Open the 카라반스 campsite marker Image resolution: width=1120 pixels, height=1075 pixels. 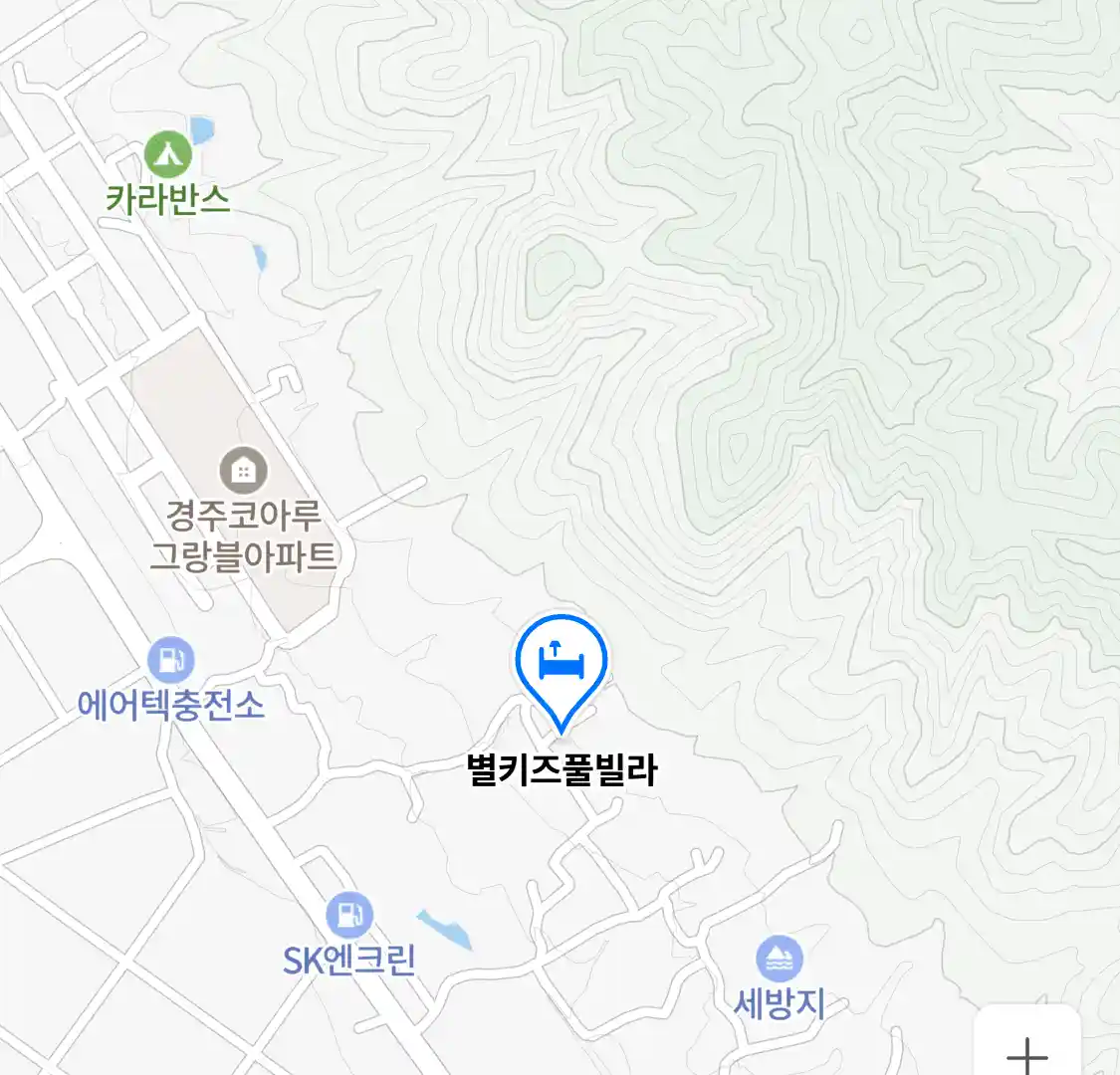(167, 154)
